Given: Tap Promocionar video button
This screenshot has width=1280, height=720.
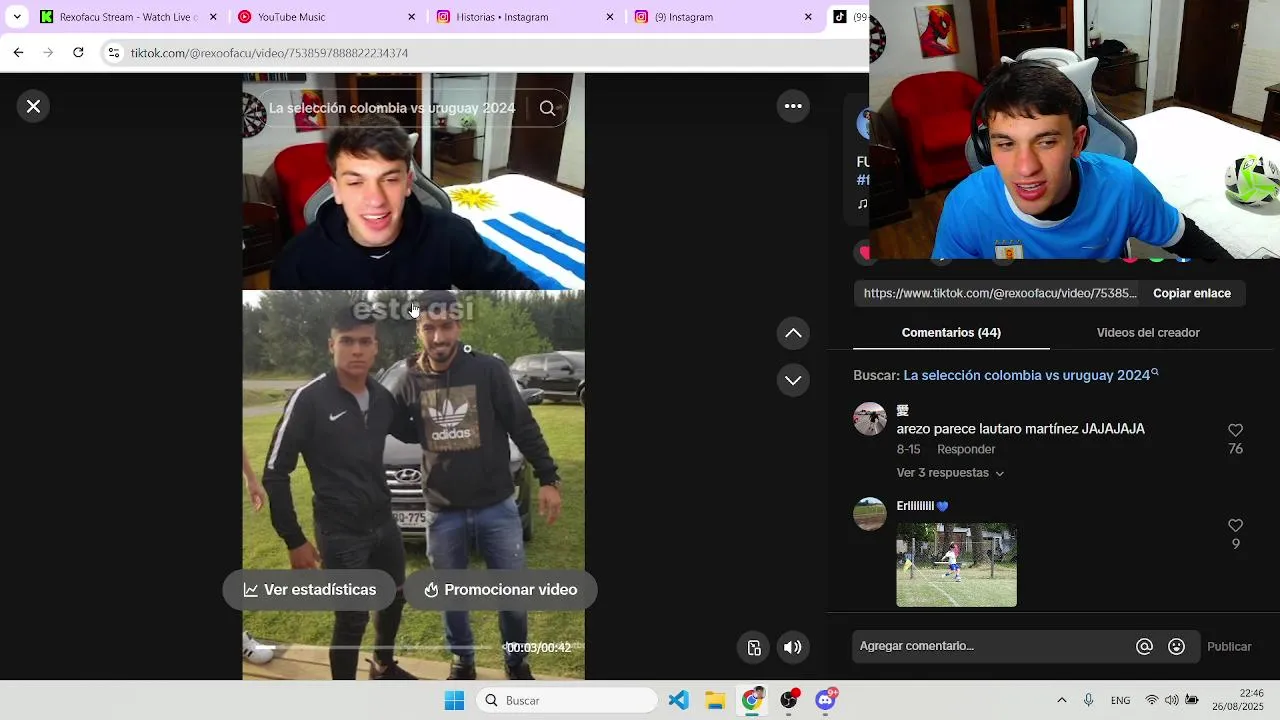Looking at the screenshot, I should (x=500, y=590).
